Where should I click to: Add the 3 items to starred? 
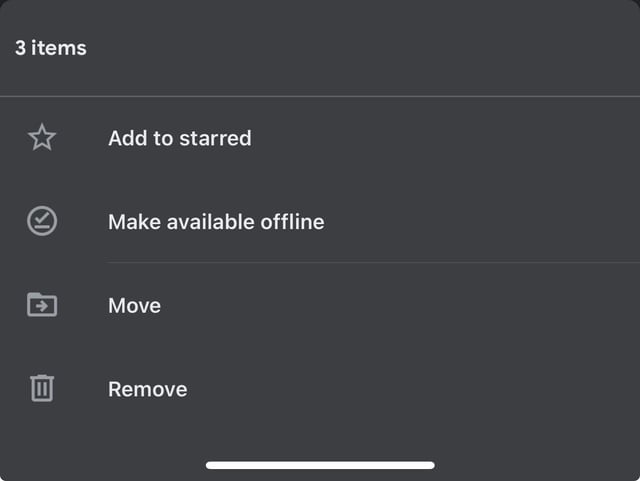click(179, 138)
